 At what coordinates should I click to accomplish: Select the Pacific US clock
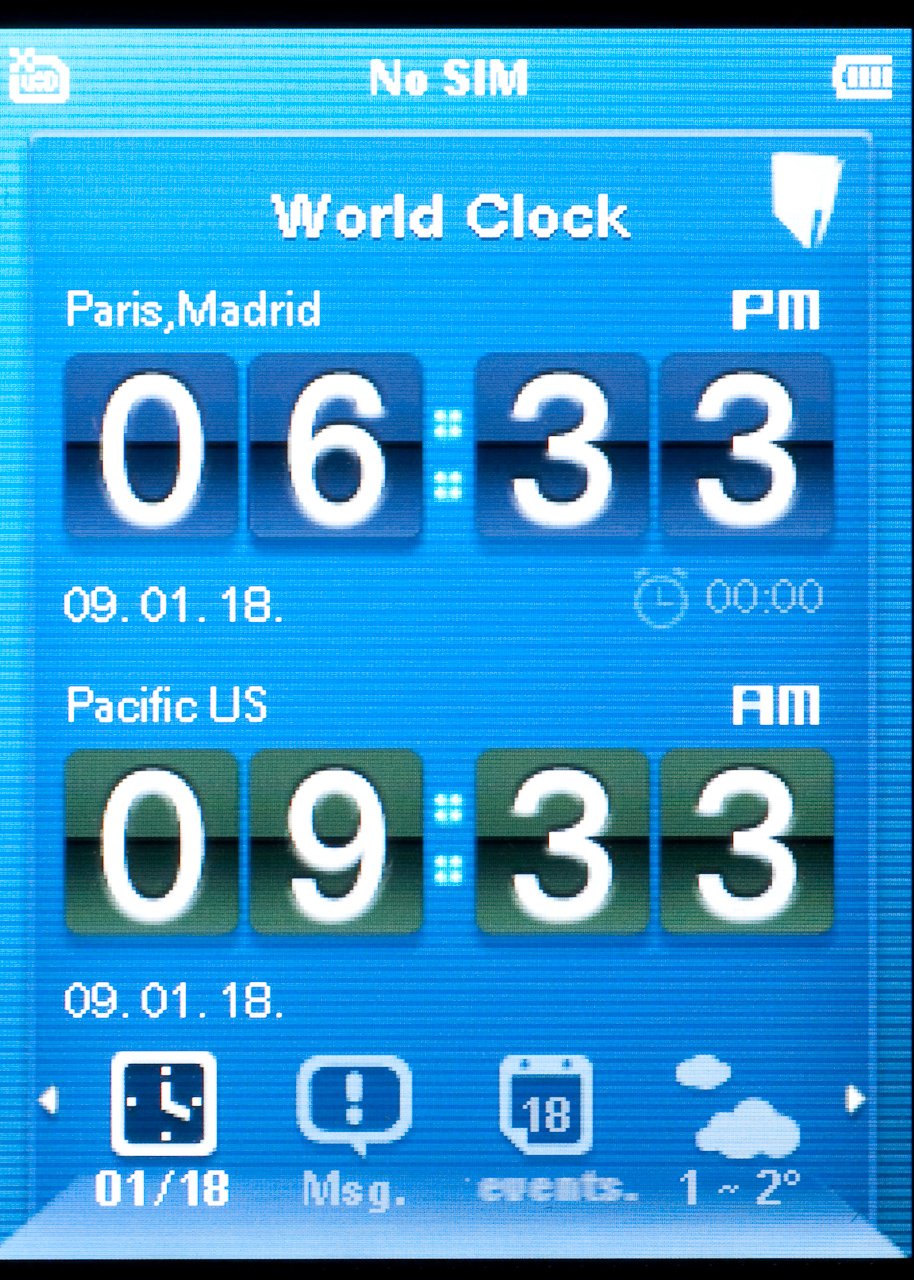point(448,840)
